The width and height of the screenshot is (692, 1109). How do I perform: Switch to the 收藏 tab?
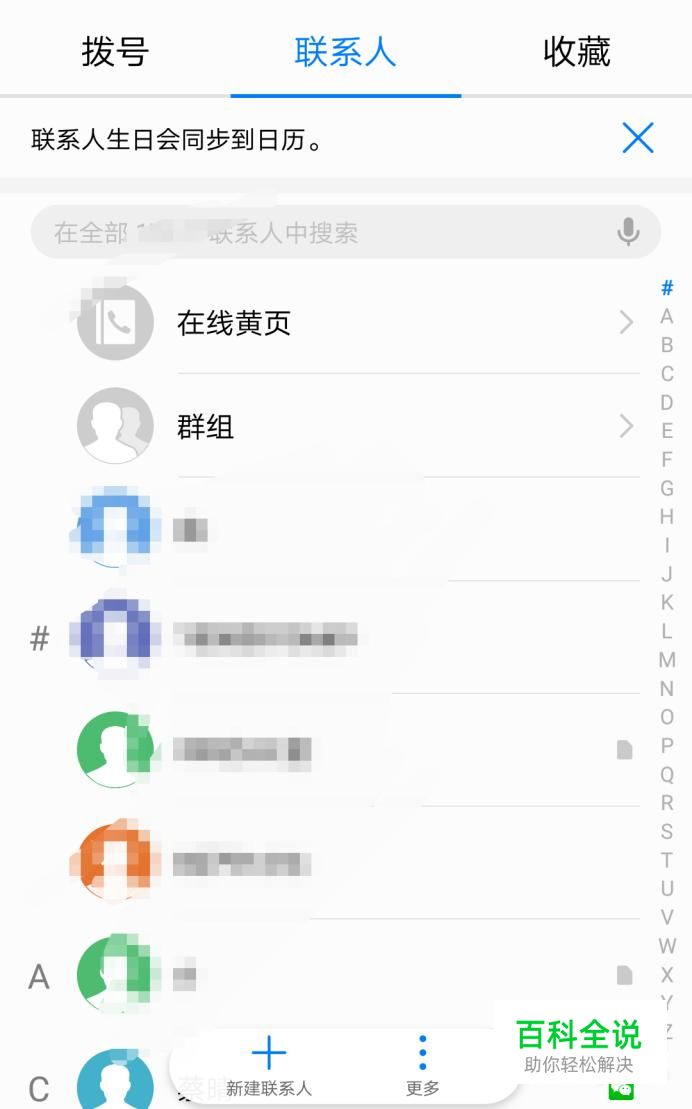click(x=576, y=52)
